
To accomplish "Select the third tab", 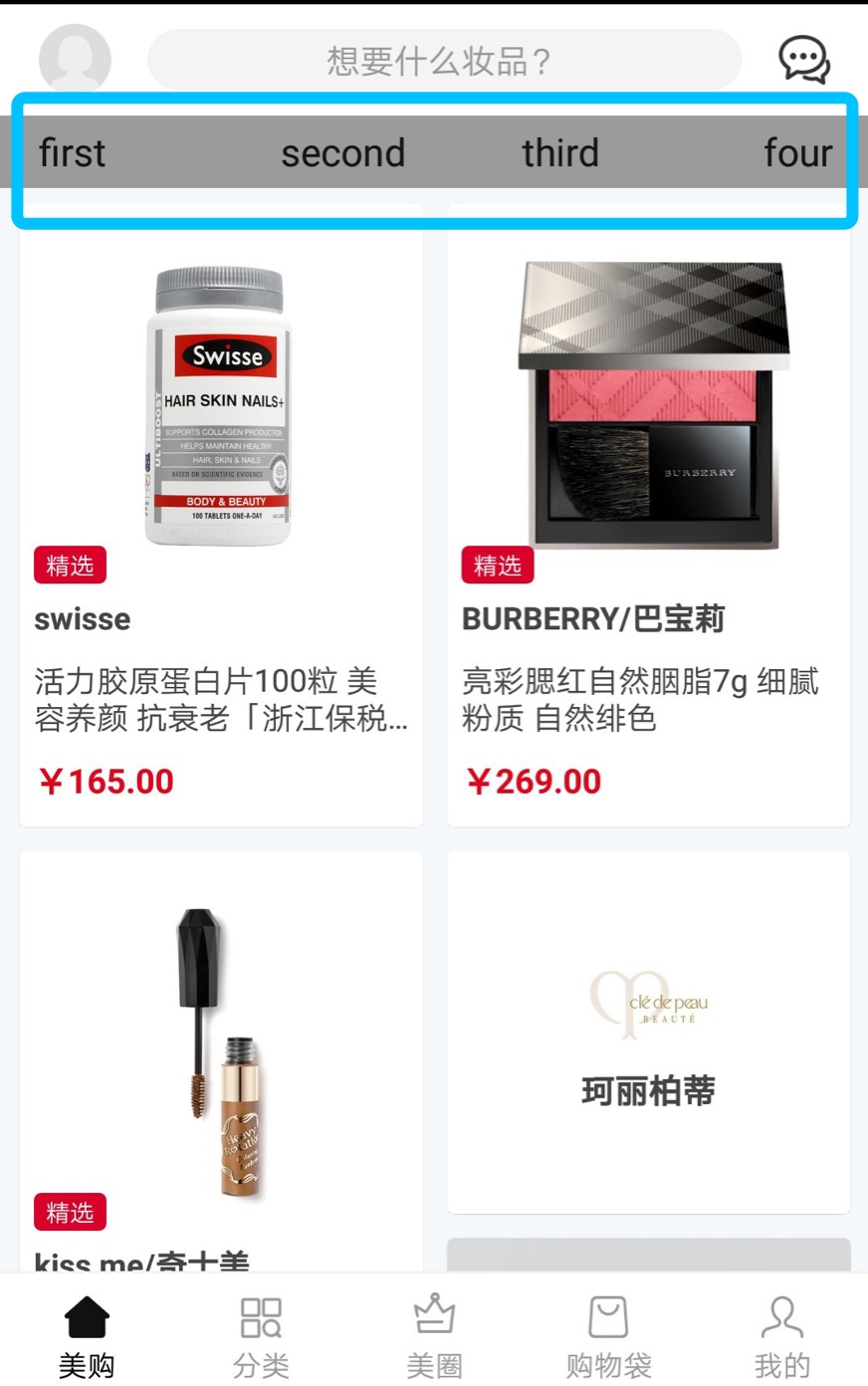I will coord(559,152).
